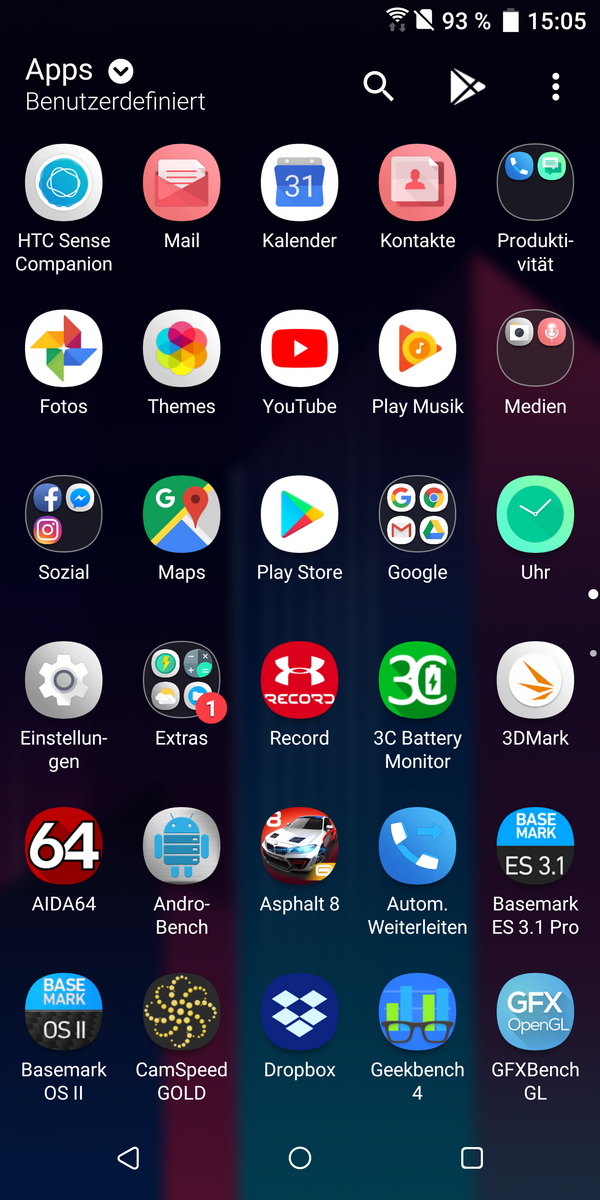Open the Produktivität folder
Image resolution: width=600 pixels, height=1200 pixels.
pyautogui.click(x=535, y=183)
